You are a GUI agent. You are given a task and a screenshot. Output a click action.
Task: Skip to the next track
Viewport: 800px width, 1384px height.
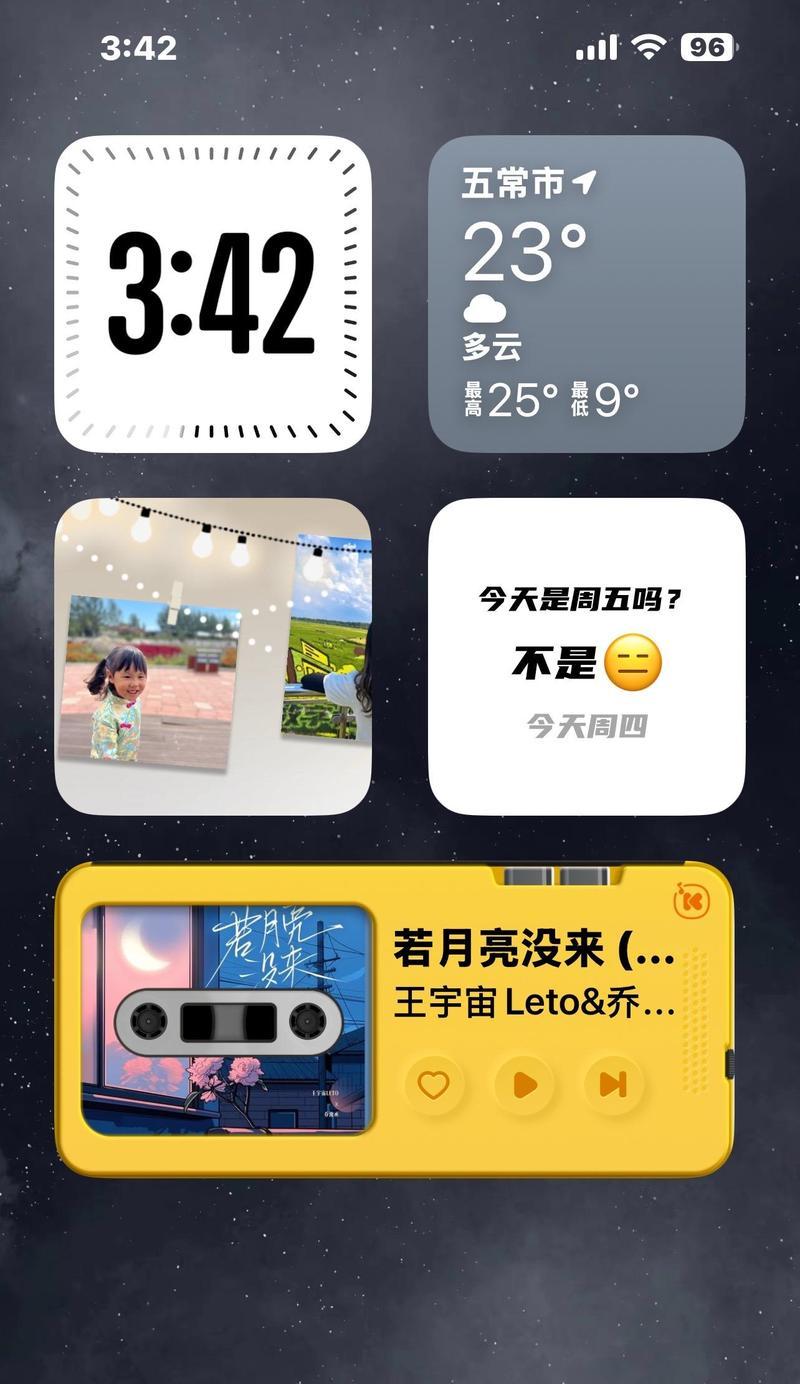pyautogui.click(x=612, y=1084)
